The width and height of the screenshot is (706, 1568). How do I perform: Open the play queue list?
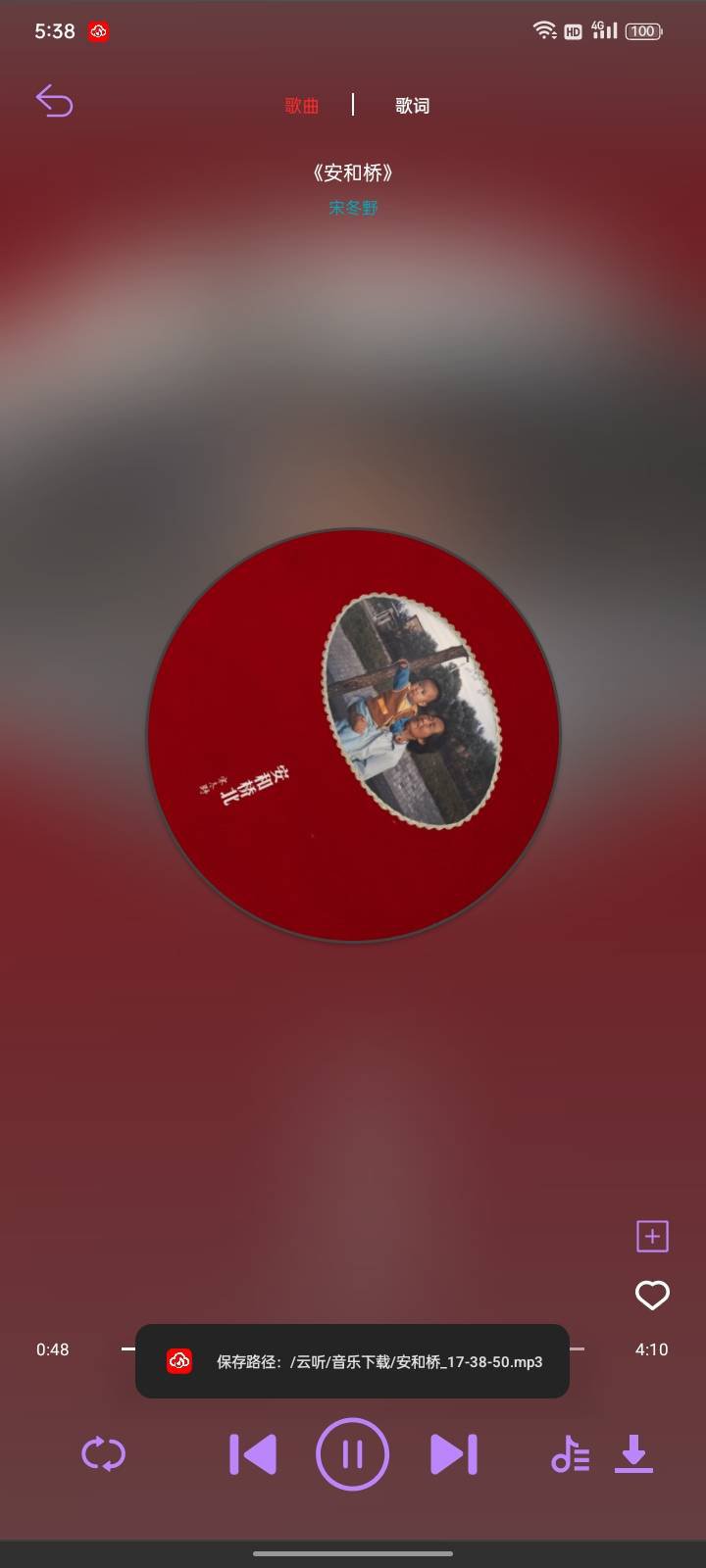tap(570, 1454)
